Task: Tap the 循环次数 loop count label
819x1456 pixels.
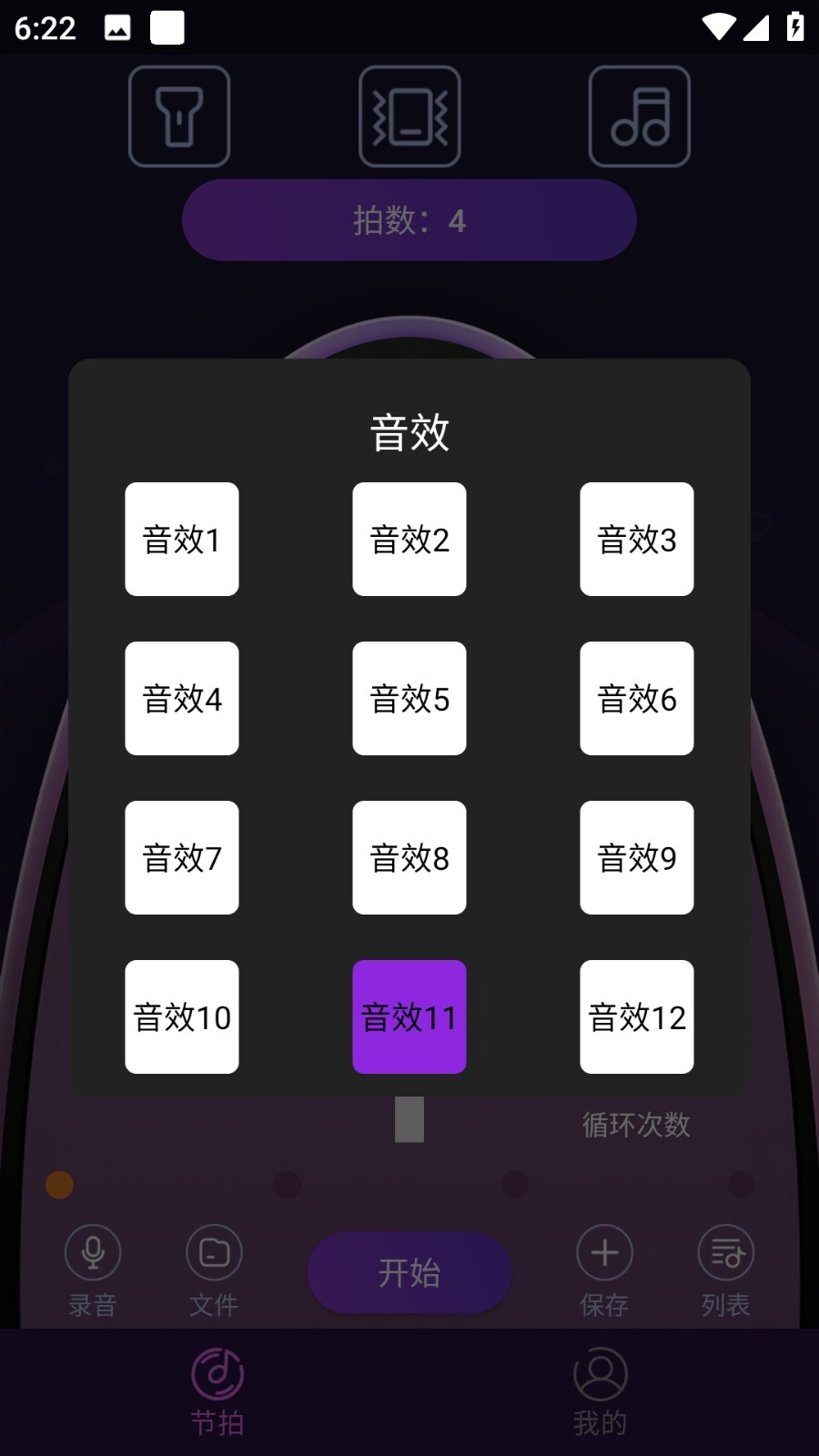Action: point(636,1125)
